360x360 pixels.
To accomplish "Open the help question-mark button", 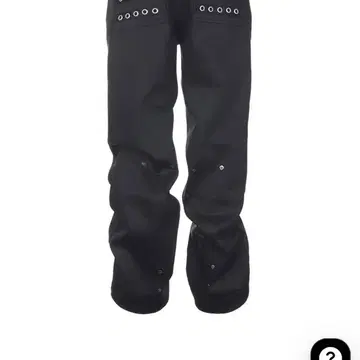I will pos(330,353).
